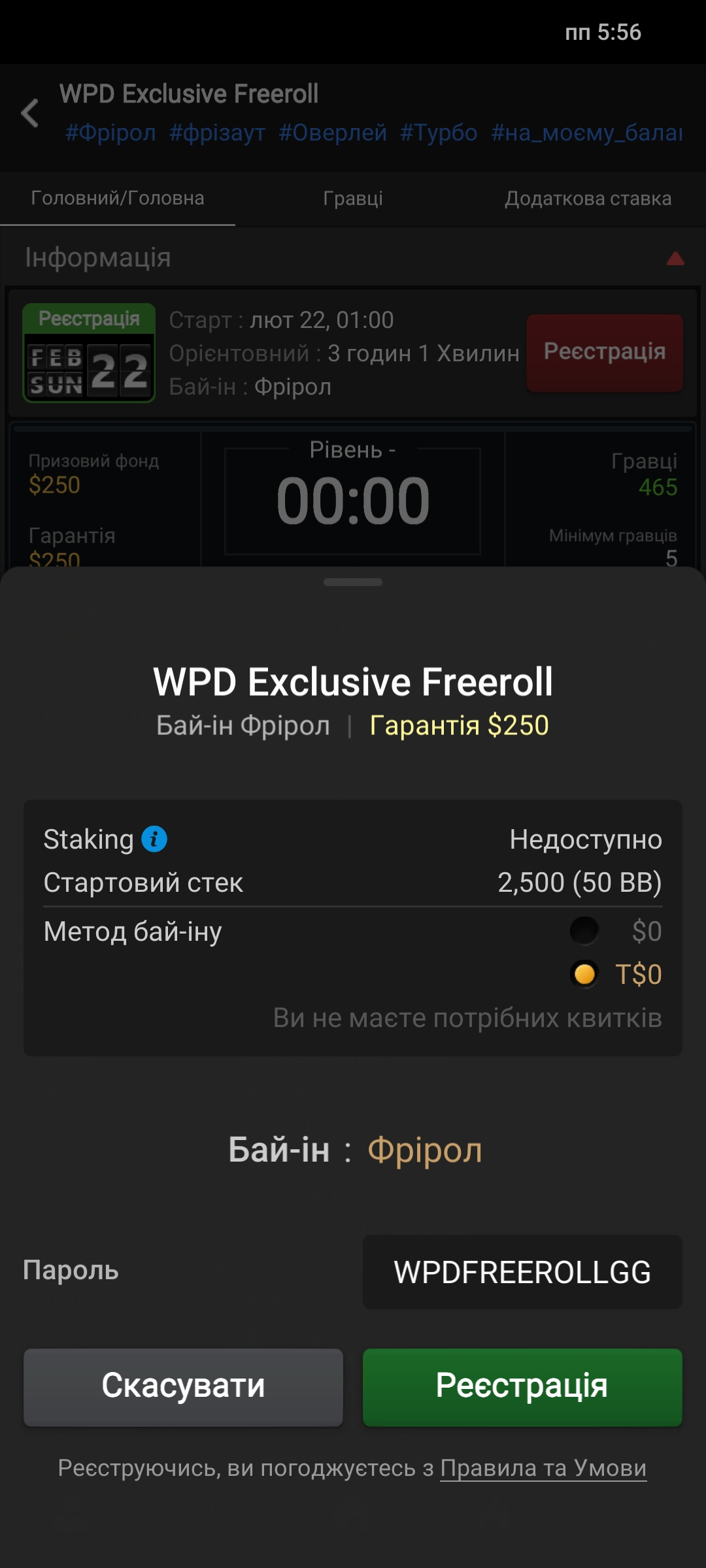Select the $0 buy-in method

(584, 931)
